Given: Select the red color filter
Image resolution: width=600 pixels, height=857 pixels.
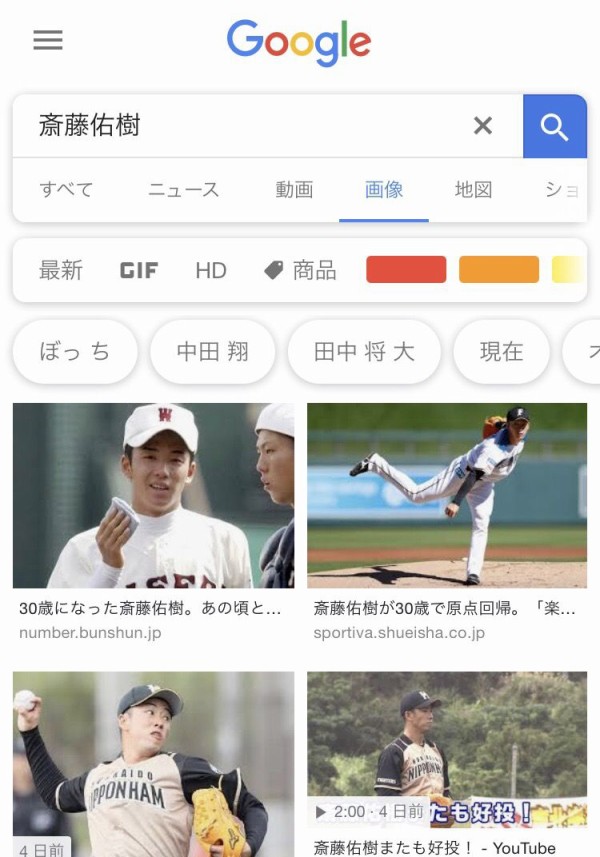Looking at the screenshot, I should click(406, 270).
